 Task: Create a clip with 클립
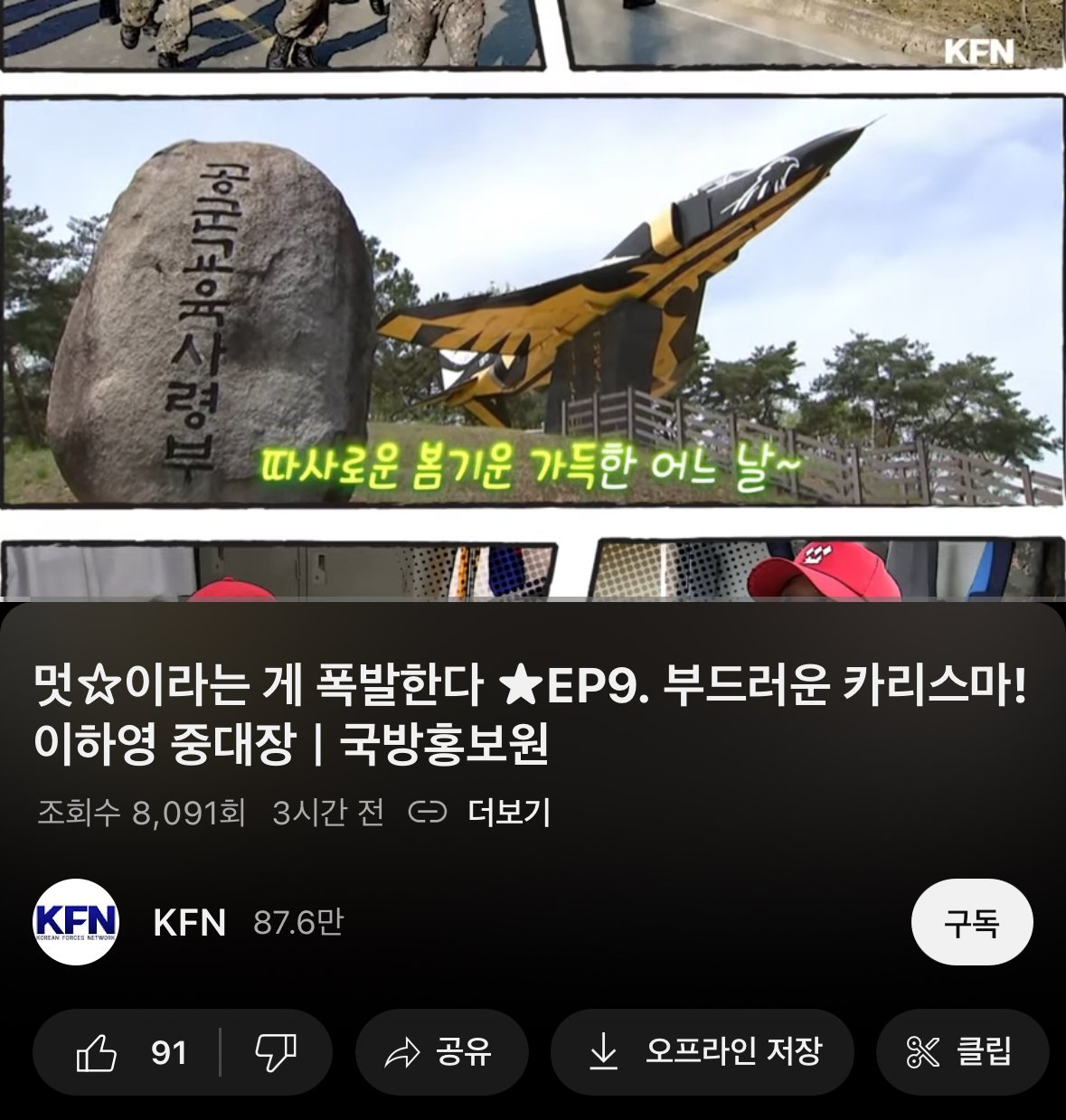point(961,1053)
